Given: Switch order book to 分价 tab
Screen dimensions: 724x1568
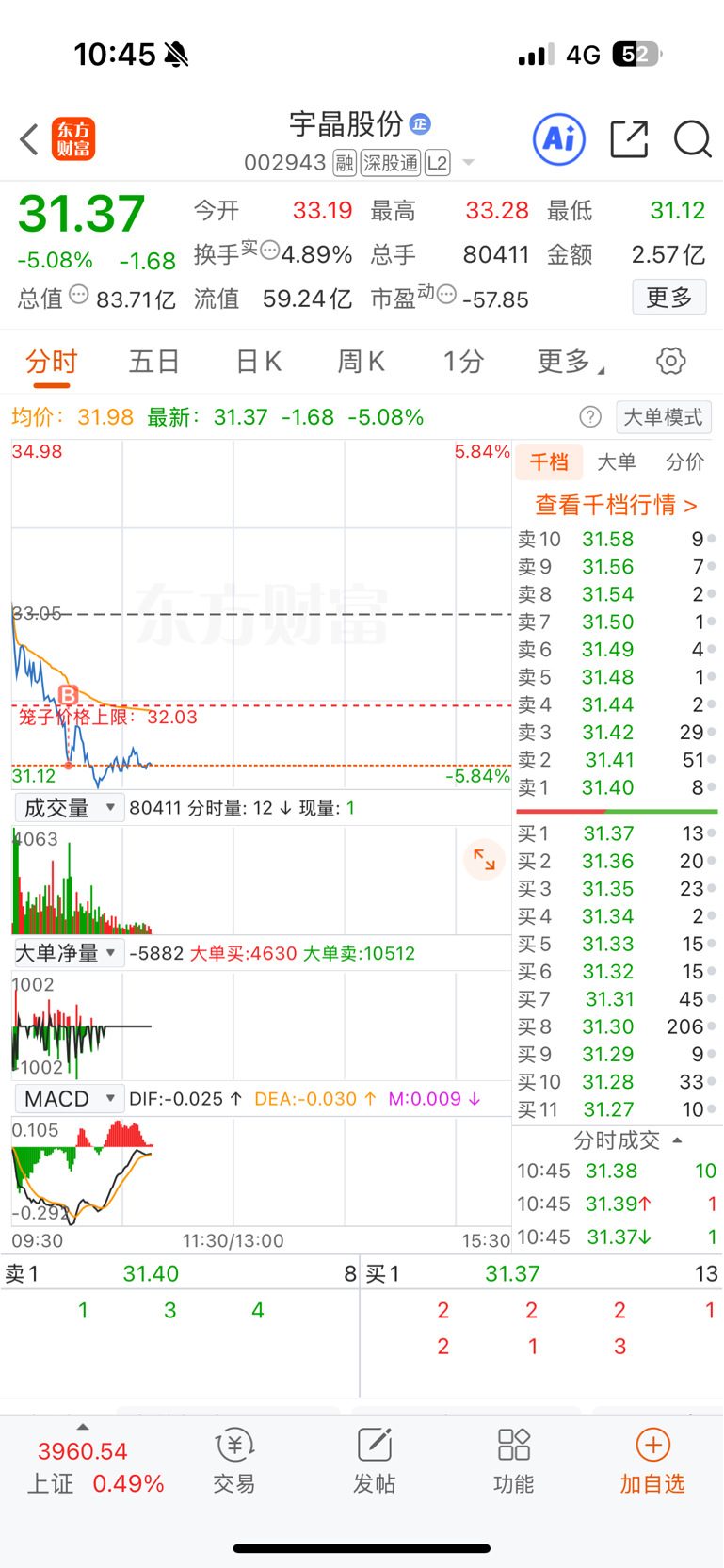Looking at the screenshot, I should (x=684, y=461).
